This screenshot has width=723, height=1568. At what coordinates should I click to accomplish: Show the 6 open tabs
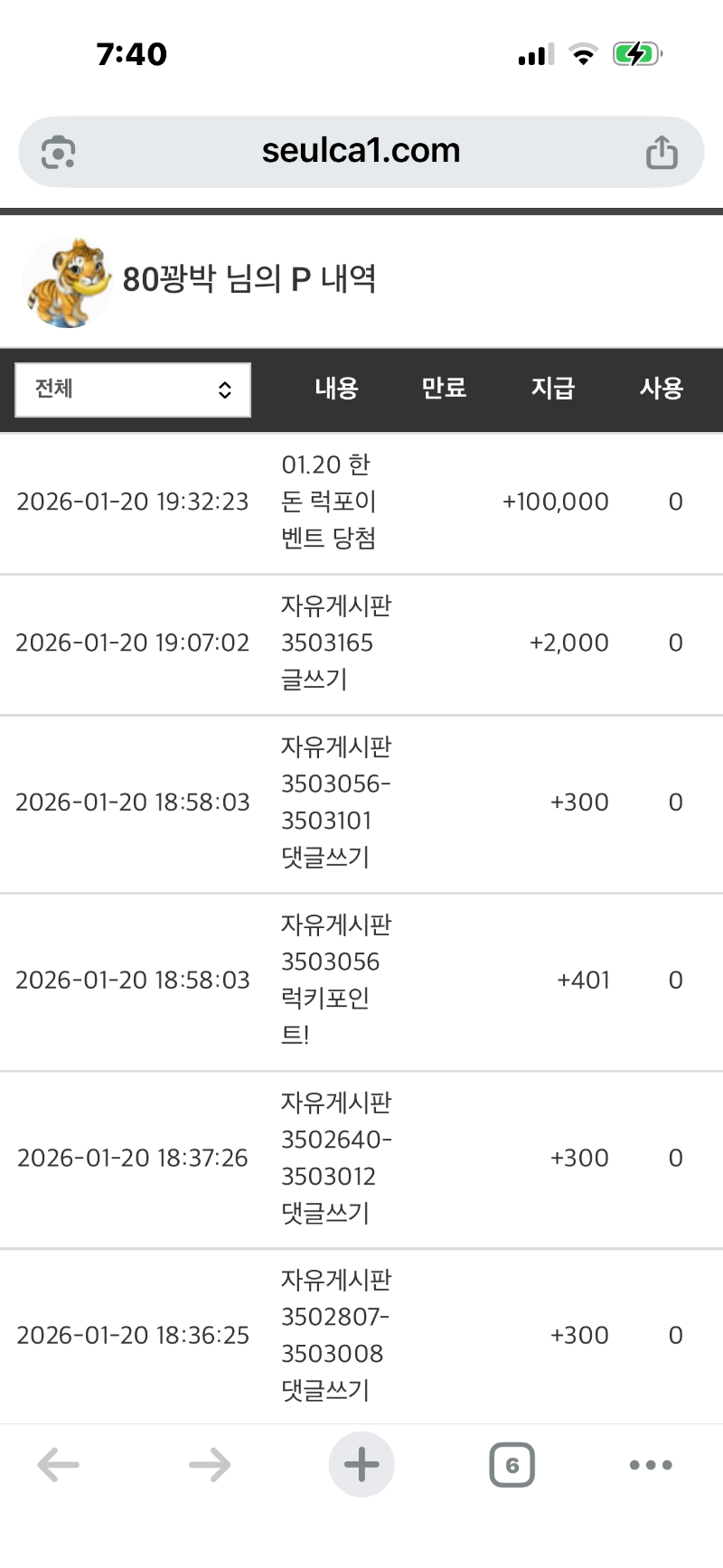512,1465
